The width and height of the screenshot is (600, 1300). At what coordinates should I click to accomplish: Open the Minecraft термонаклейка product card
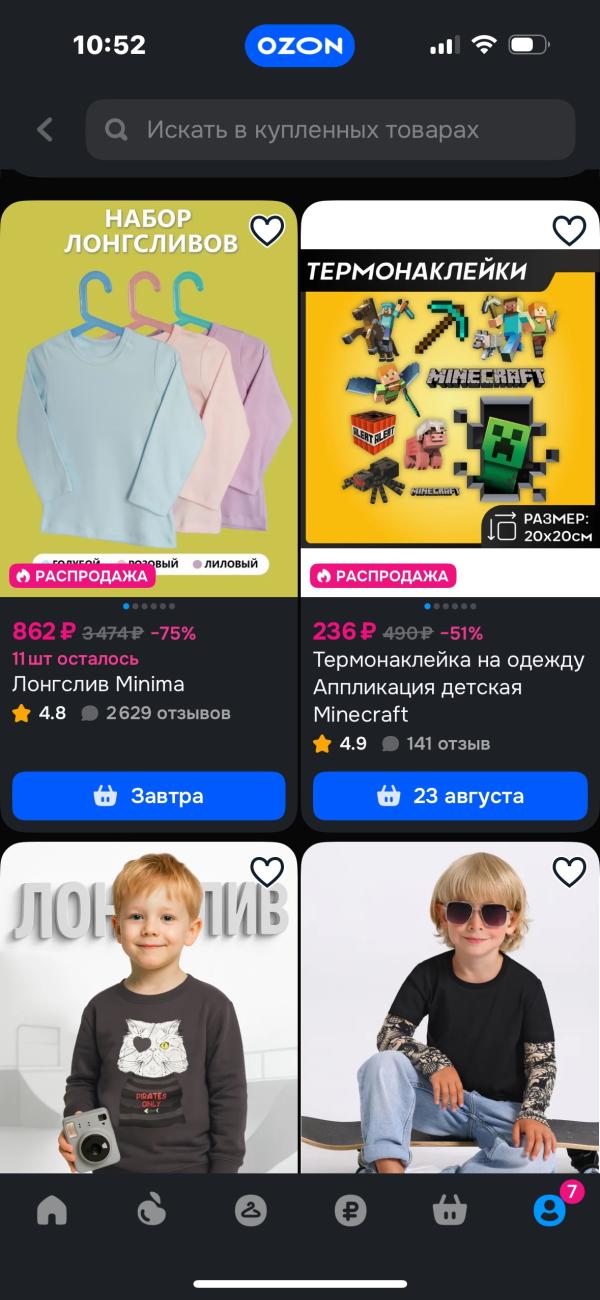point(450,400)
